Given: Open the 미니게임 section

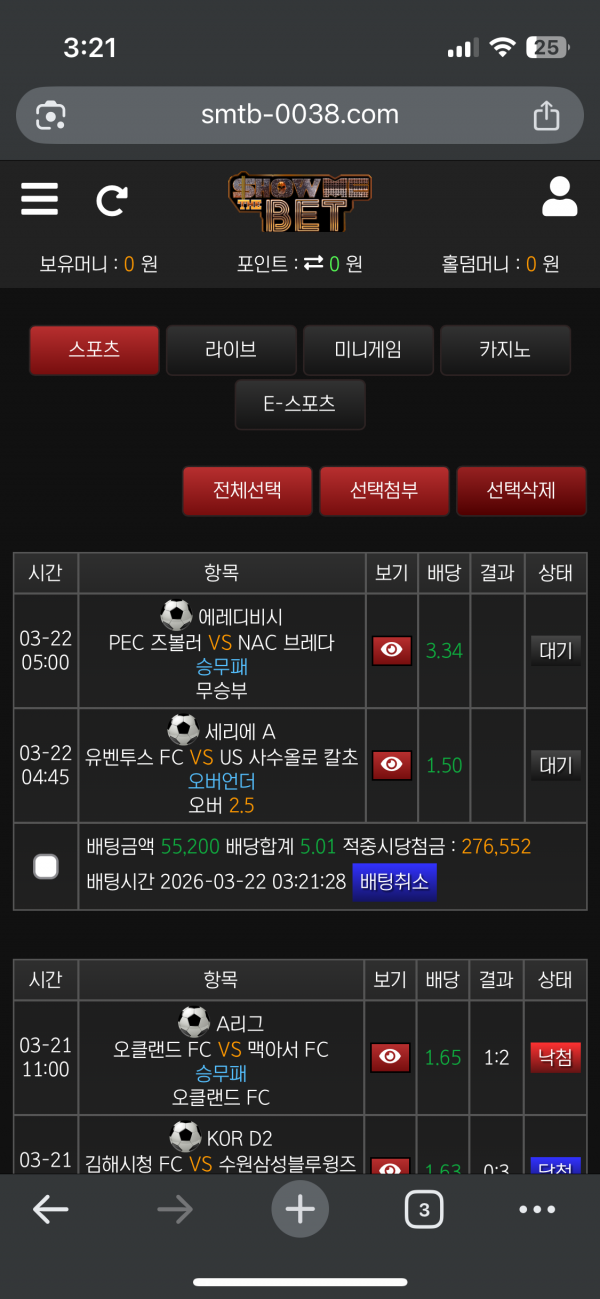Looking at the screenshot, I should [x=367, y=350].
